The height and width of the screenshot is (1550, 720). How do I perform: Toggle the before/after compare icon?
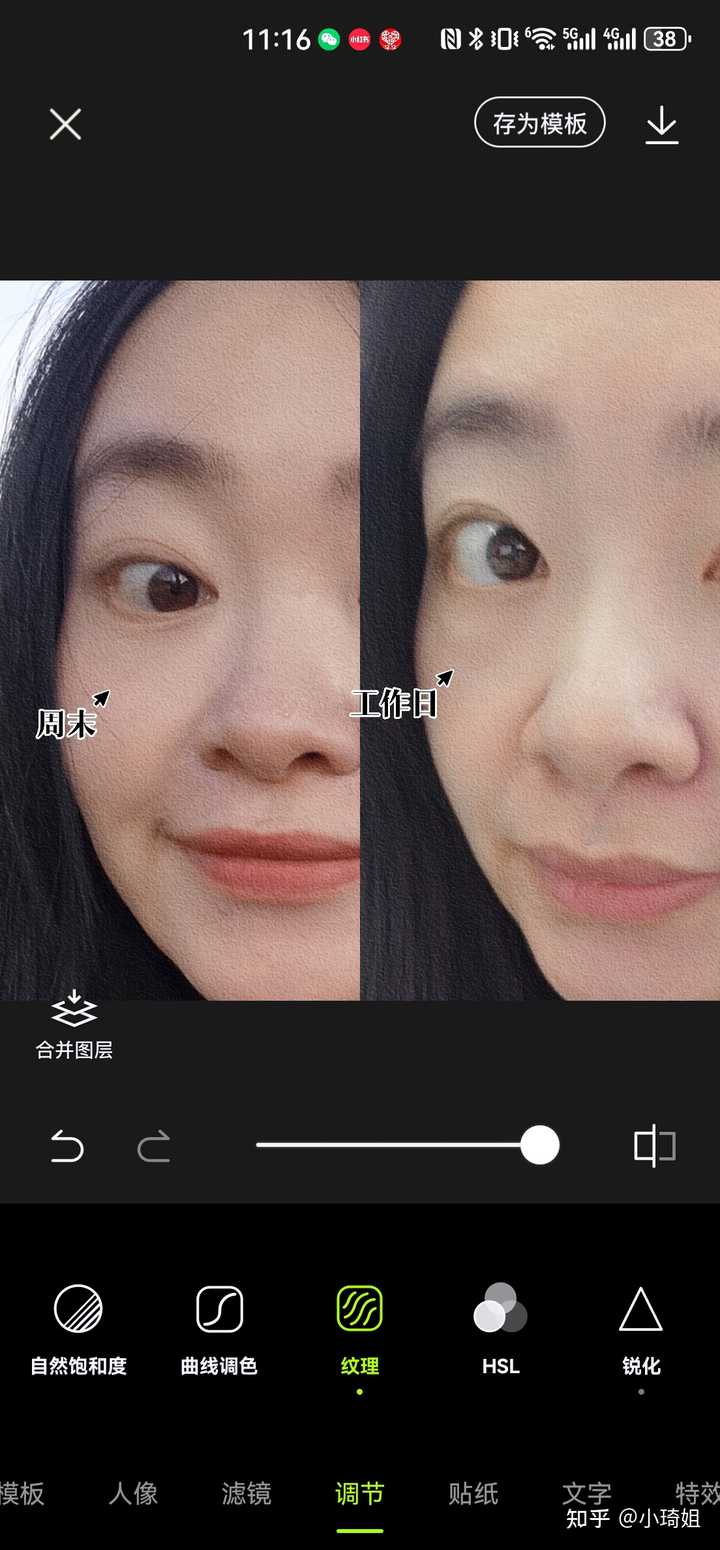click(655, 1146)
